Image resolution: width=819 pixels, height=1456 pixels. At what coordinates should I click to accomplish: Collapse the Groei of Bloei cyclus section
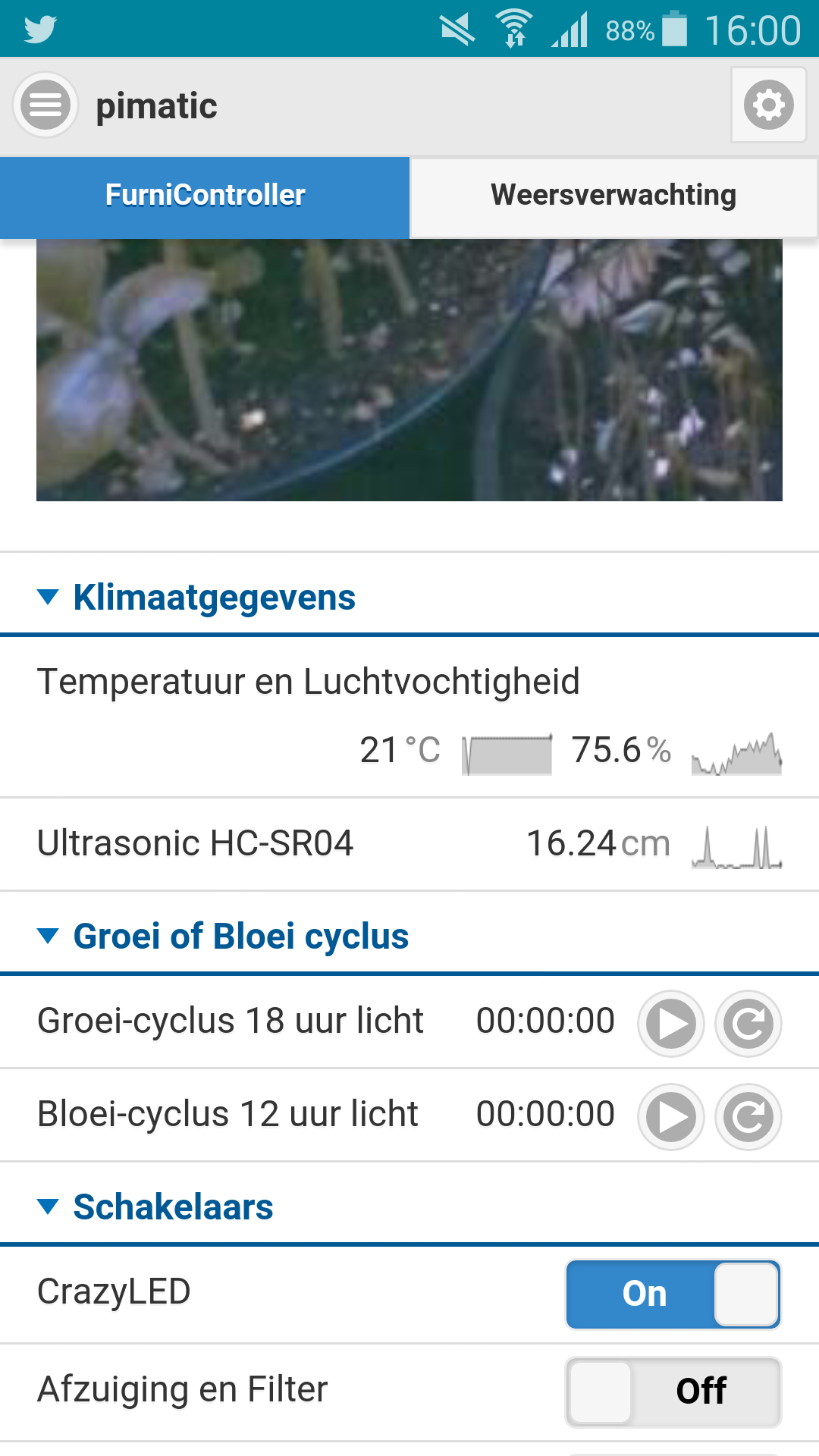click(409, 937)
